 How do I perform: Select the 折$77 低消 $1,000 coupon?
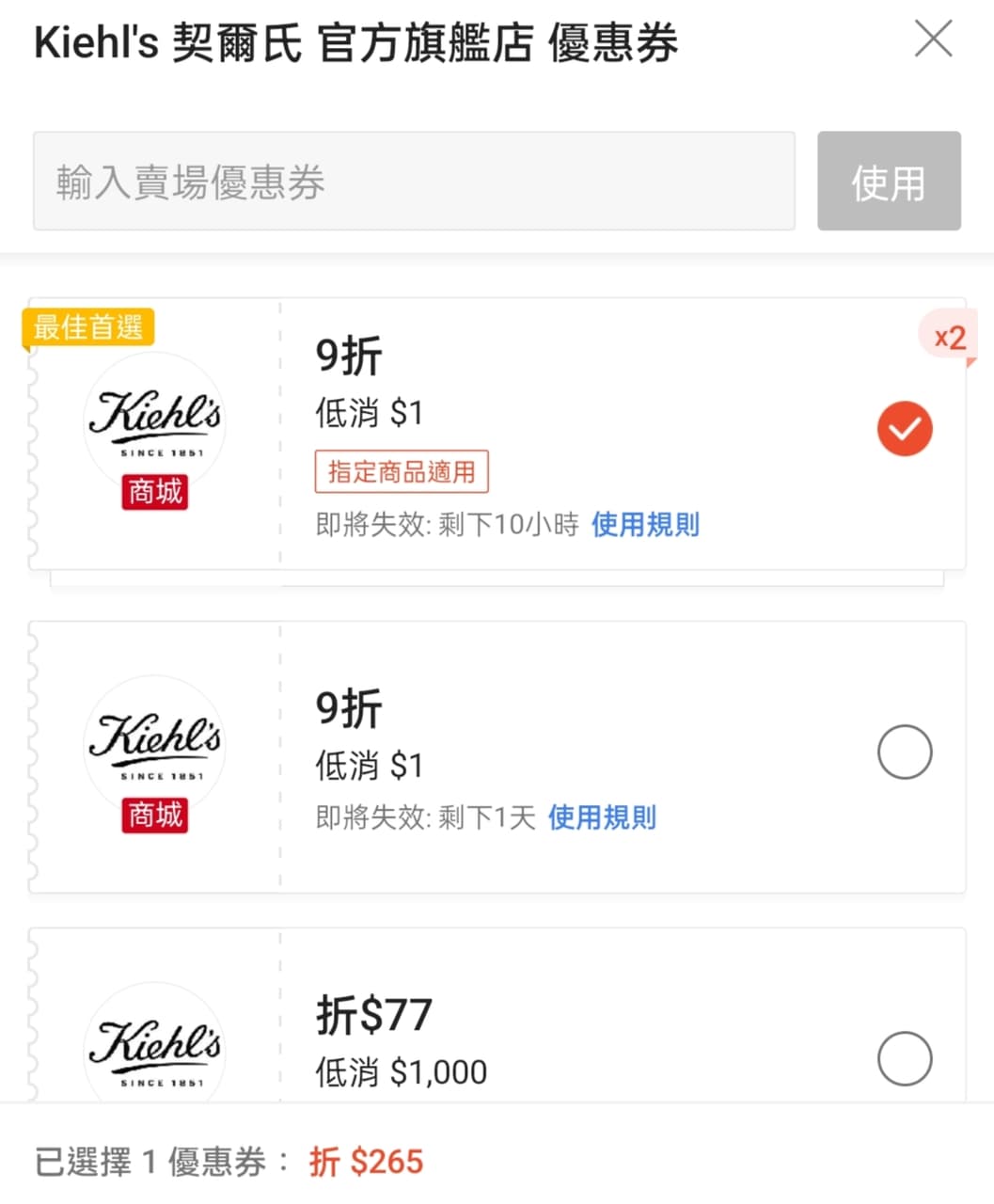905,1058
